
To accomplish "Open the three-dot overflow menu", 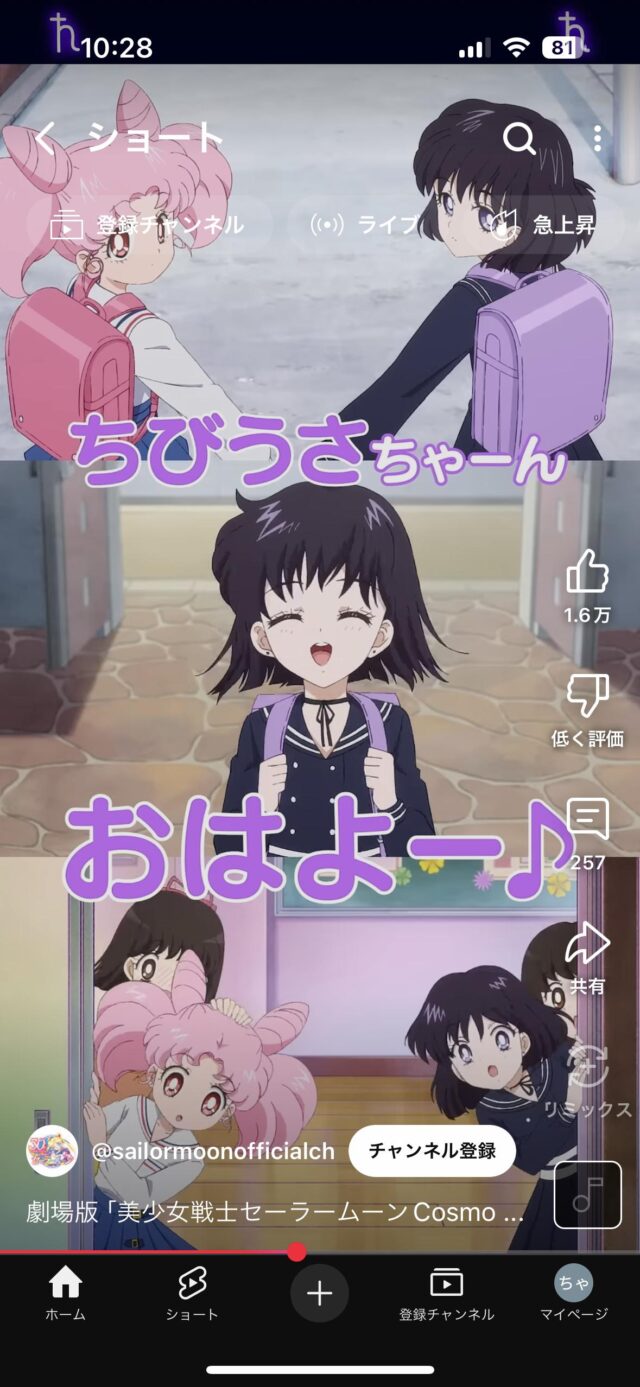I will click(x=597, y=138).
